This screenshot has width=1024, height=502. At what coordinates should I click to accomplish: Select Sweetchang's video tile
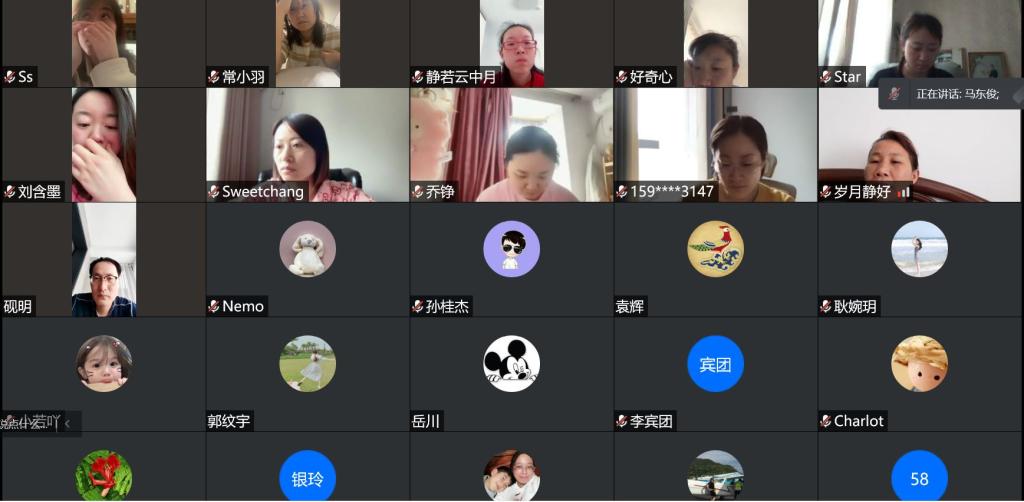pos(307,145)
